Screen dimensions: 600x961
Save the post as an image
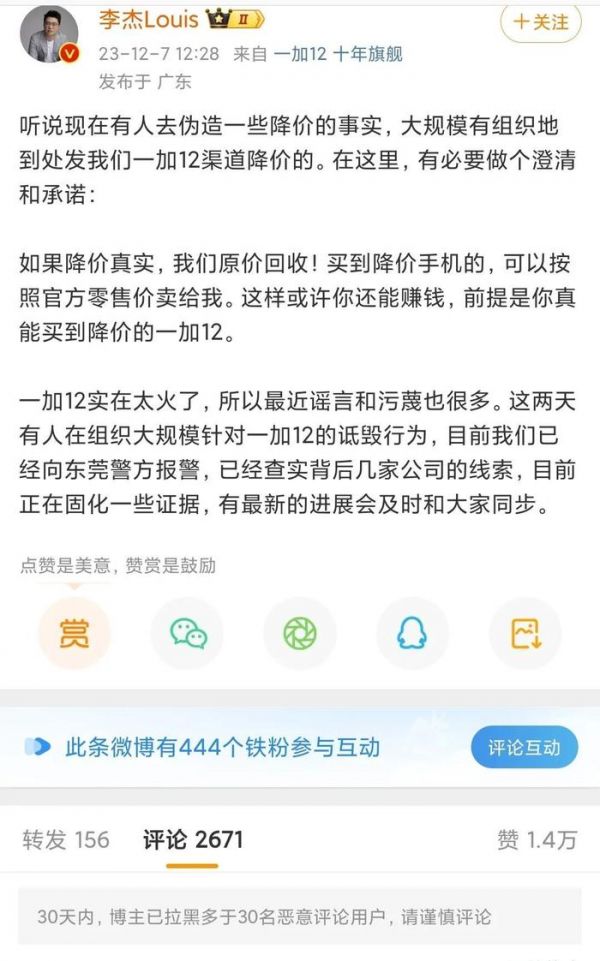point(525,633)
